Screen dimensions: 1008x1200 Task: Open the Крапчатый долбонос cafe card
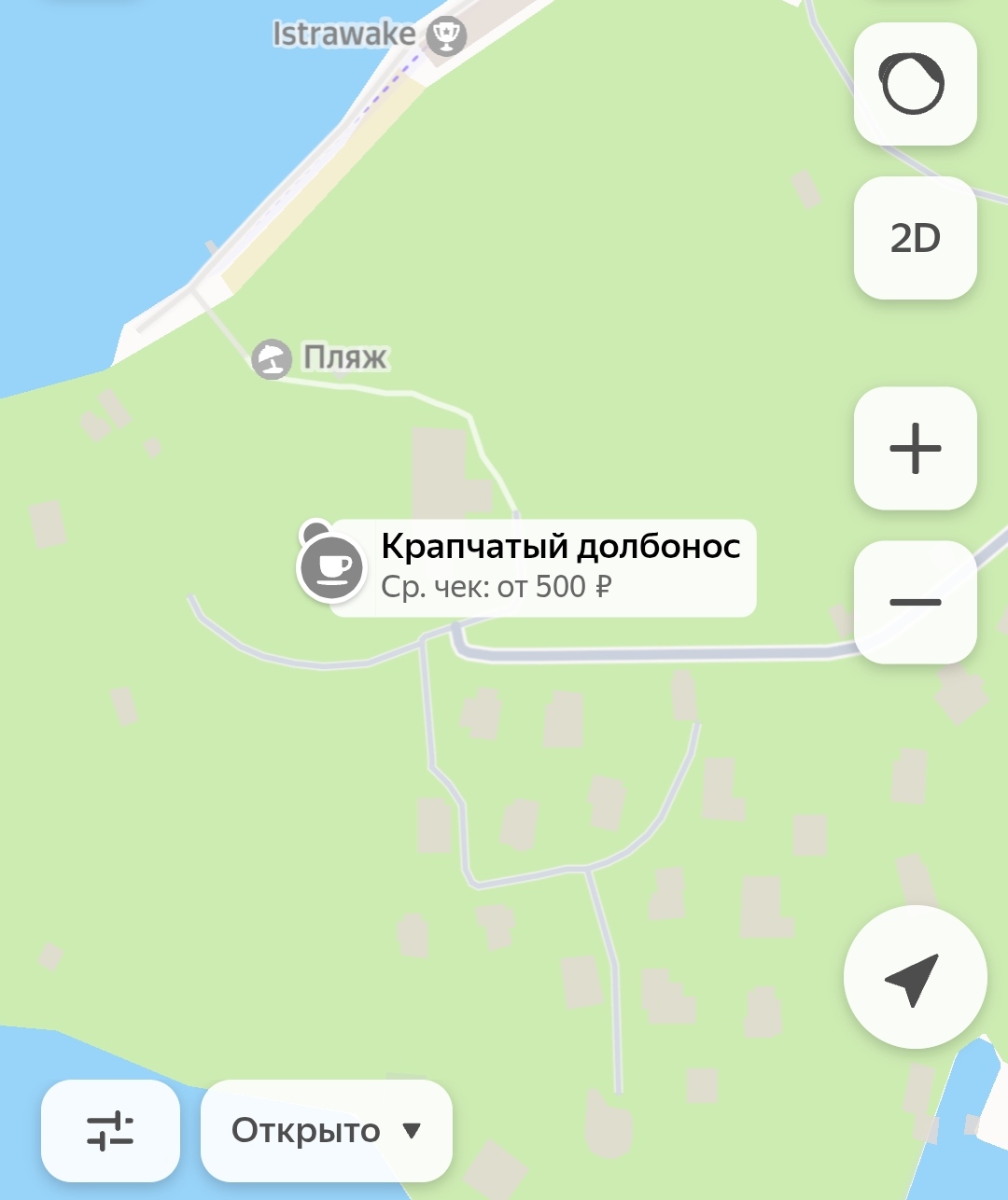541,566
